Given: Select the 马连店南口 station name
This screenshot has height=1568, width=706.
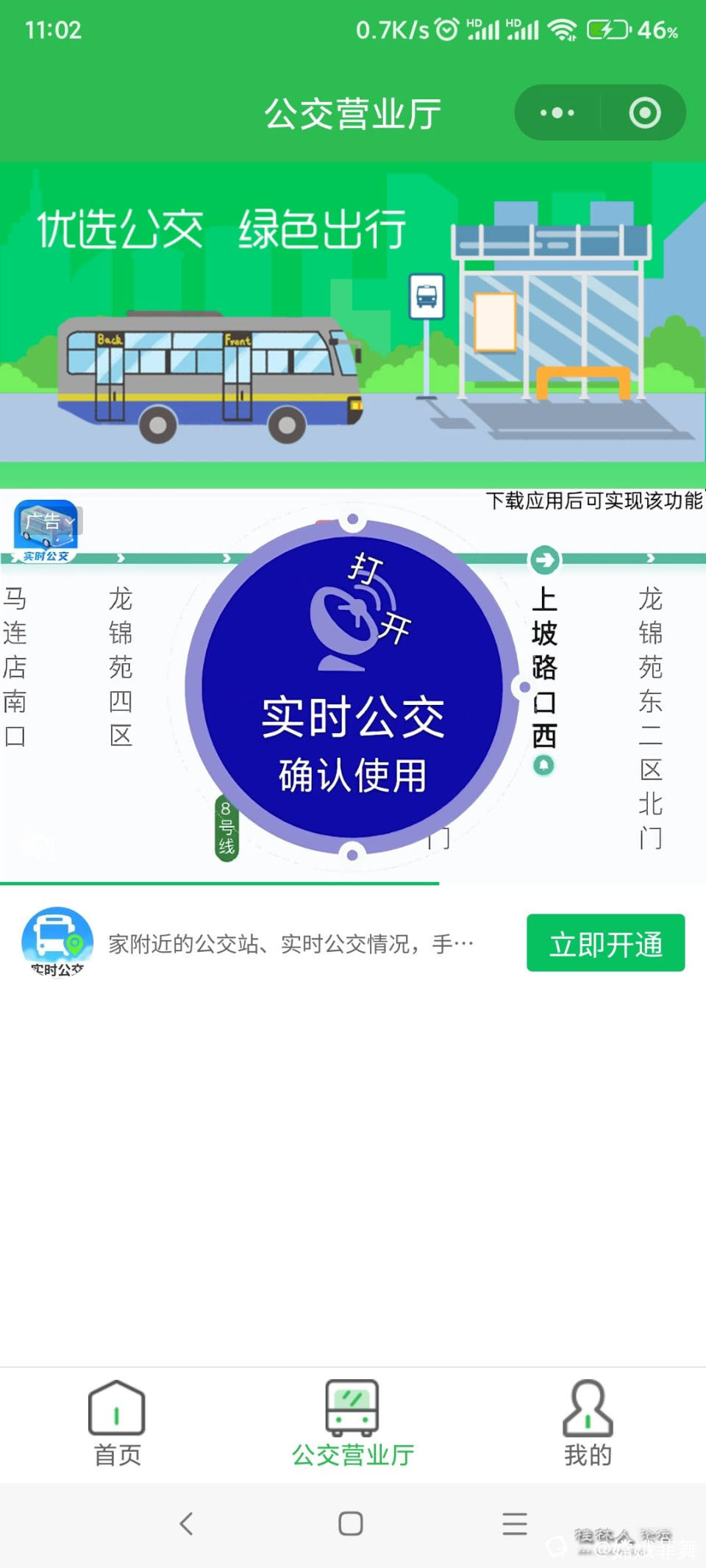Looking at the screenshot, I should coord(15,665).
